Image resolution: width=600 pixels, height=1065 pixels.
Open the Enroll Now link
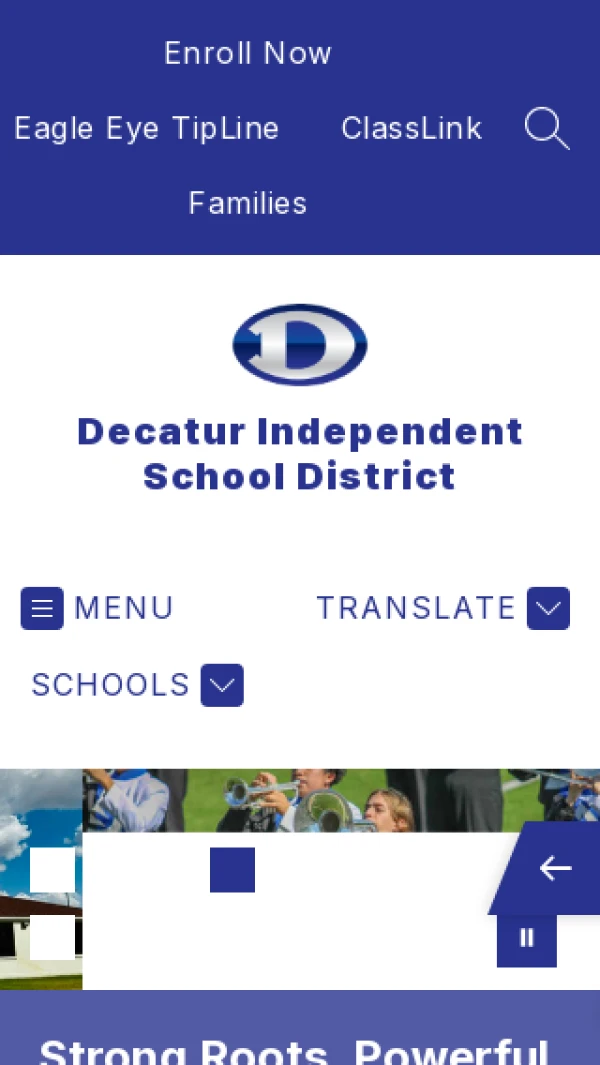tap(248, 53)
